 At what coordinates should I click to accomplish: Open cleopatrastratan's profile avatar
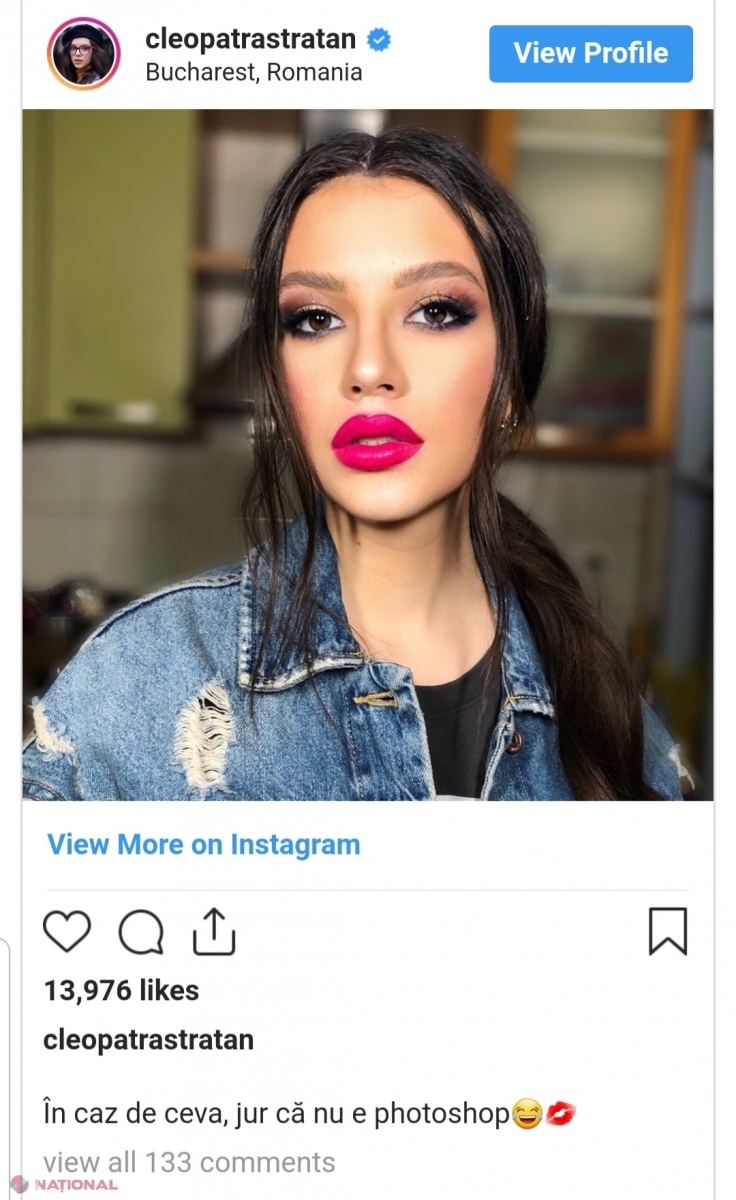84,54
